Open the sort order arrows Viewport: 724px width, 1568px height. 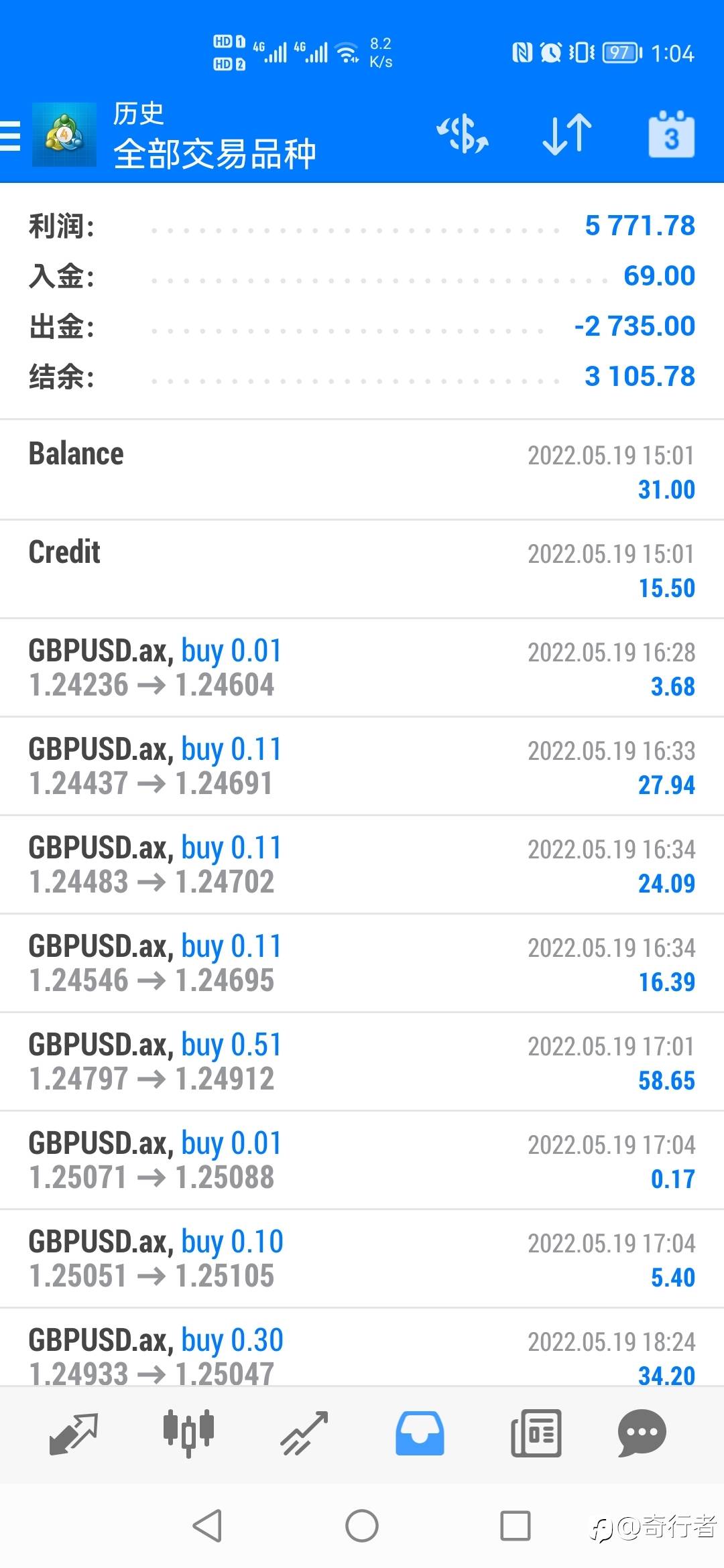[567, 134]
